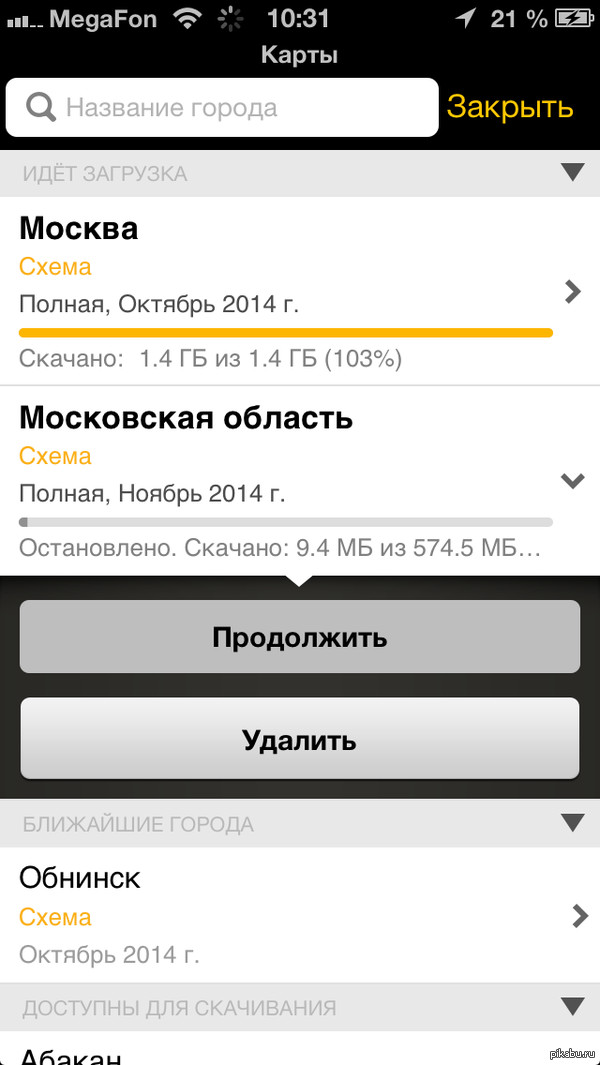600x1065 pixels.
Task: Close the maps list with Закрыть
Action: [510, 107]
